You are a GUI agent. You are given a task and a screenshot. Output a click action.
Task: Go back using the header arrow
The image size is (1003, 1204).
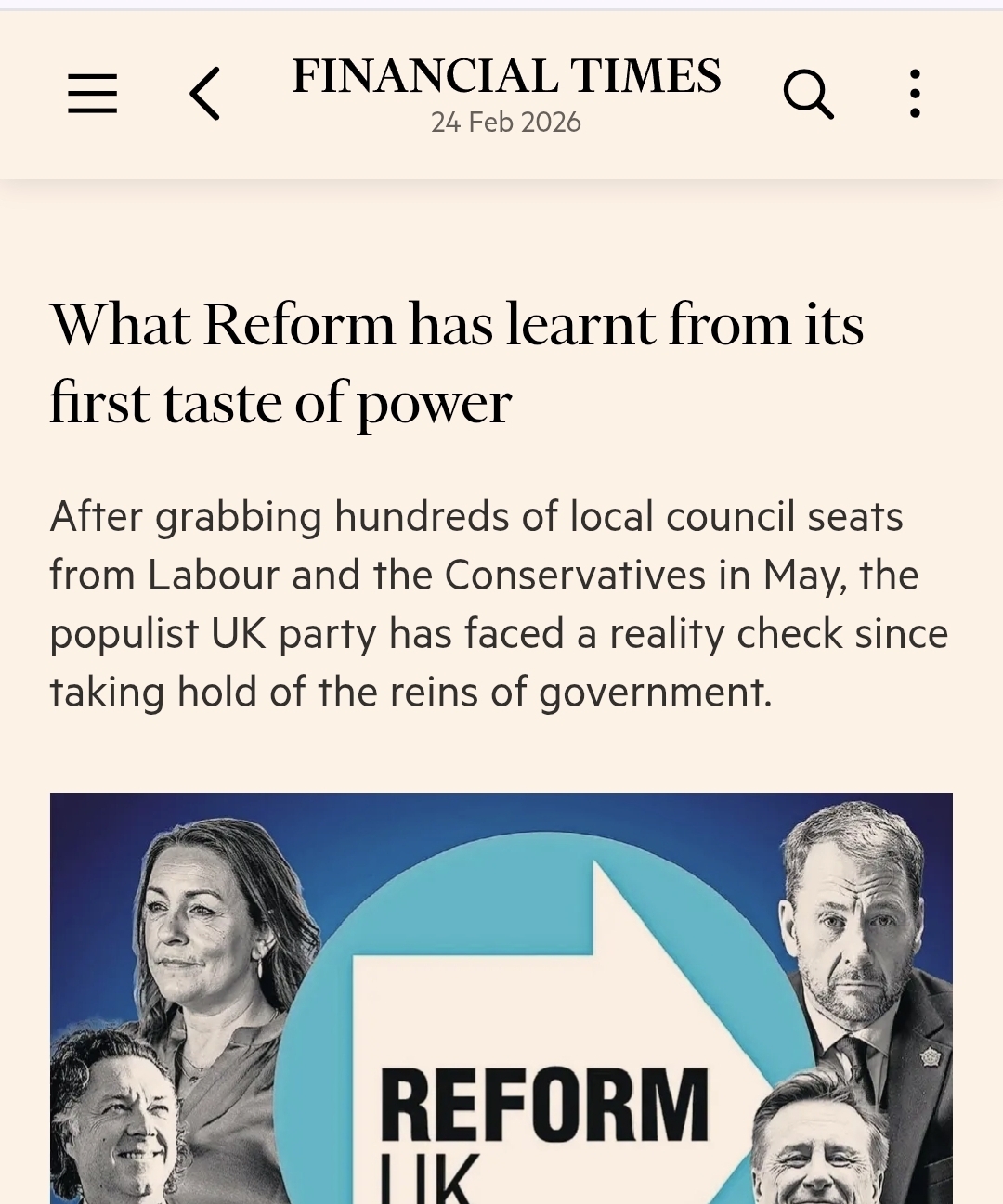coord(205,94)
